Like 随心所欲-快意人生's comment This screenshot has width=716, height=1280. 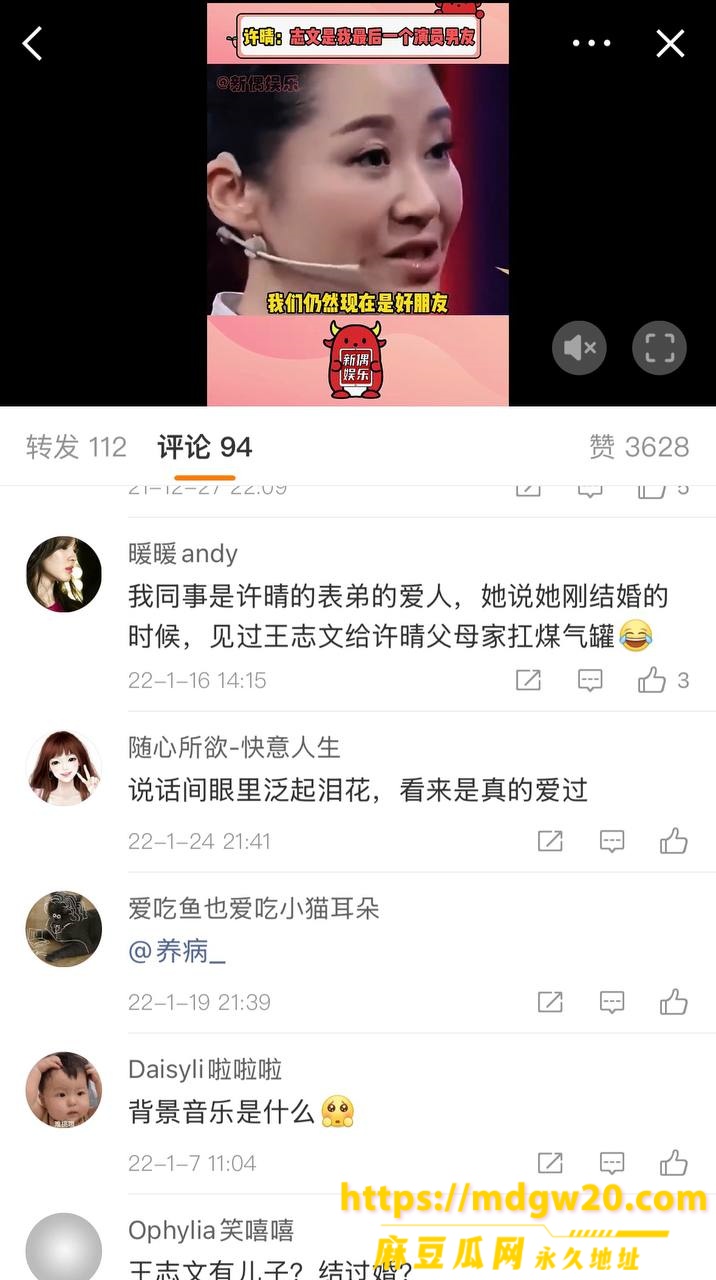(x=674, y=841)
